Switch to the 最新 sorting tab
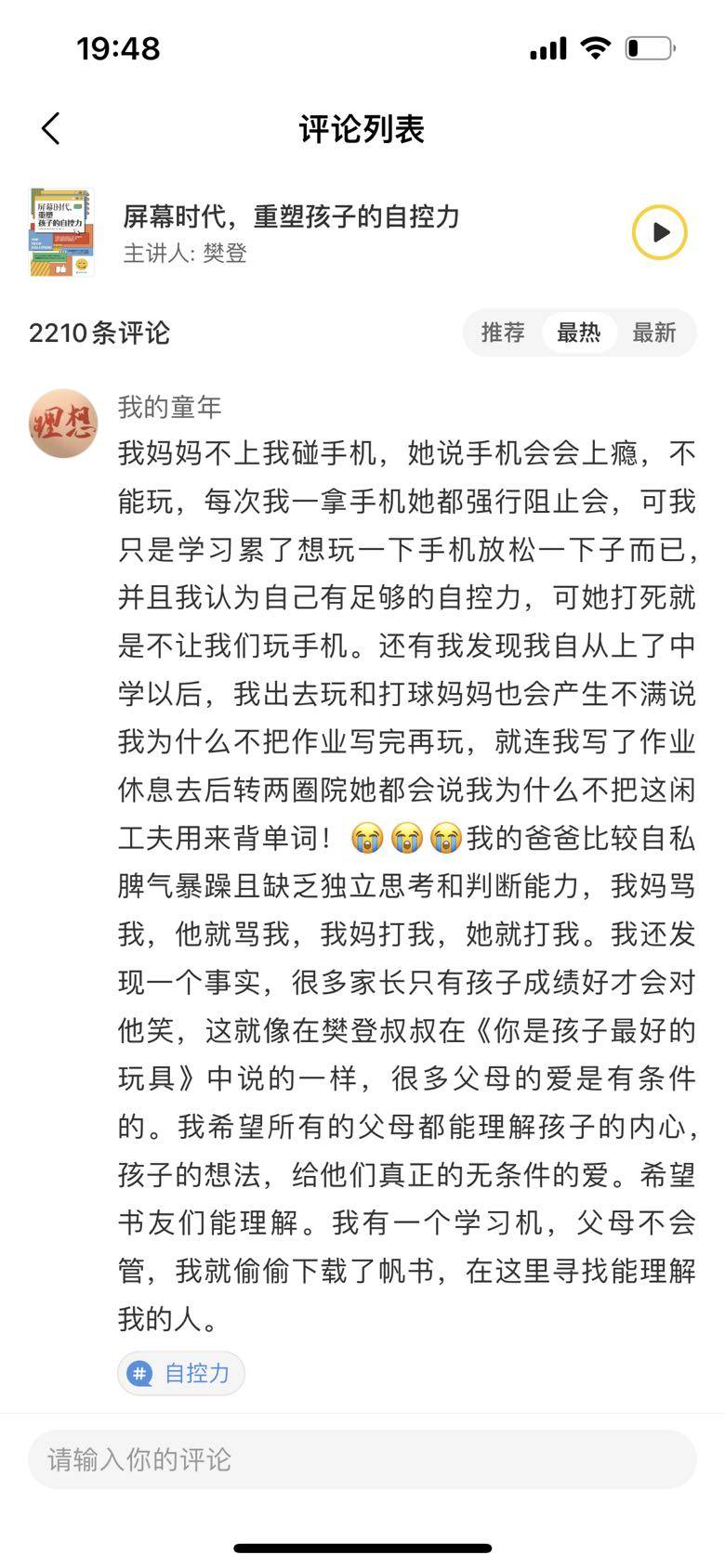Image resolution: width=725 pixels, height=1568 pixels. click(x=654, y=333)
